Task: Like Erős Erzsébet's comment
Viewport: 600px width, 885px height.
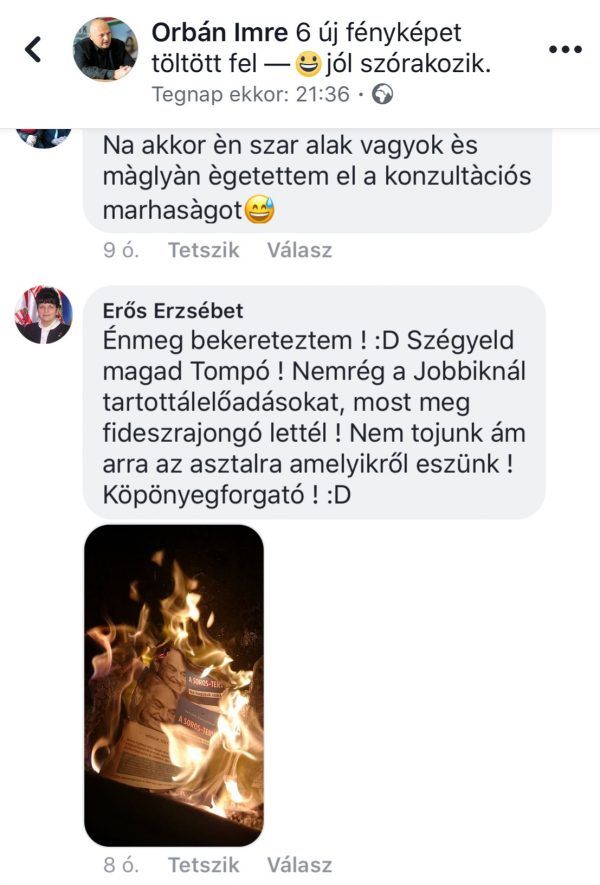Action: (203, 865)
